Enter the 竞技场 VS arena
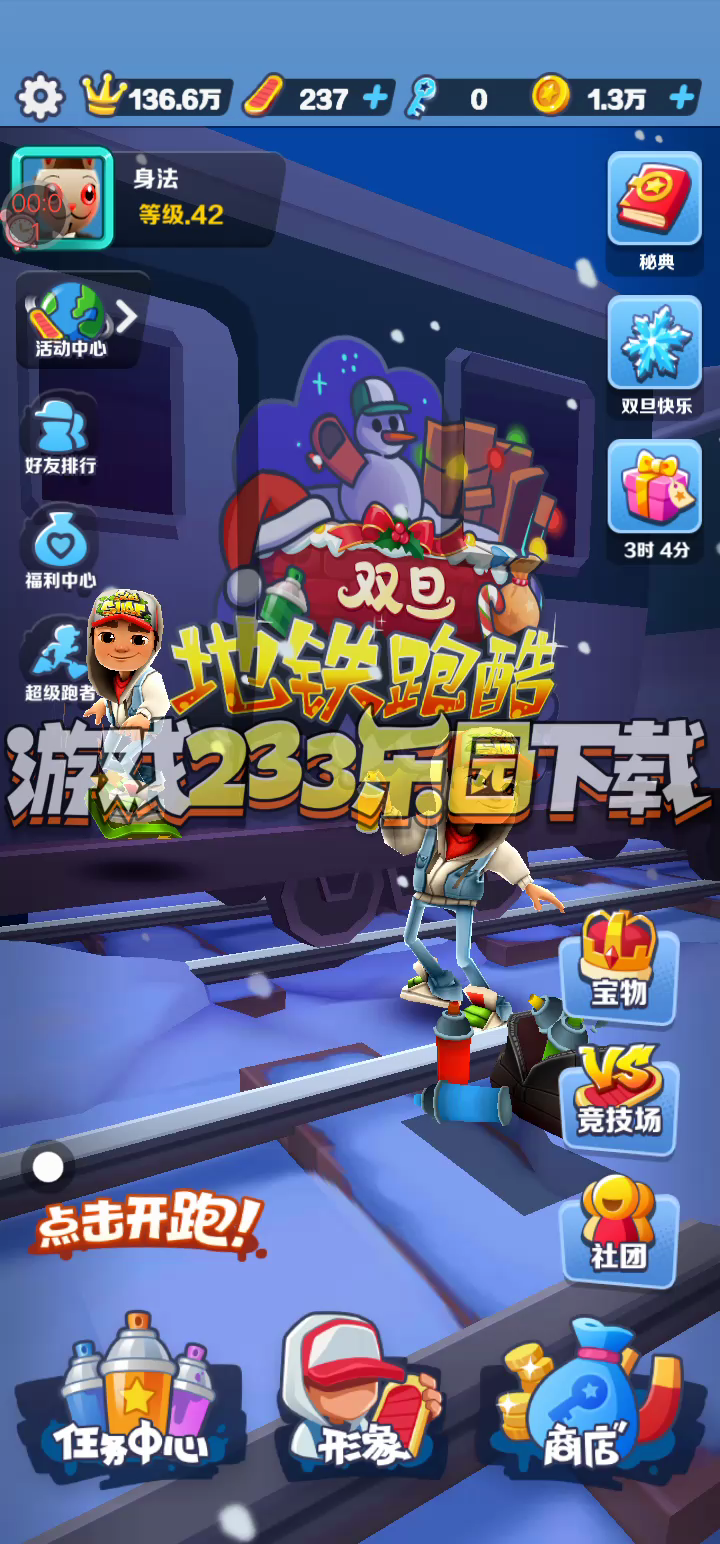Image resolution: width=720 pixels, height=1544 pixels. click(619, 1093)
